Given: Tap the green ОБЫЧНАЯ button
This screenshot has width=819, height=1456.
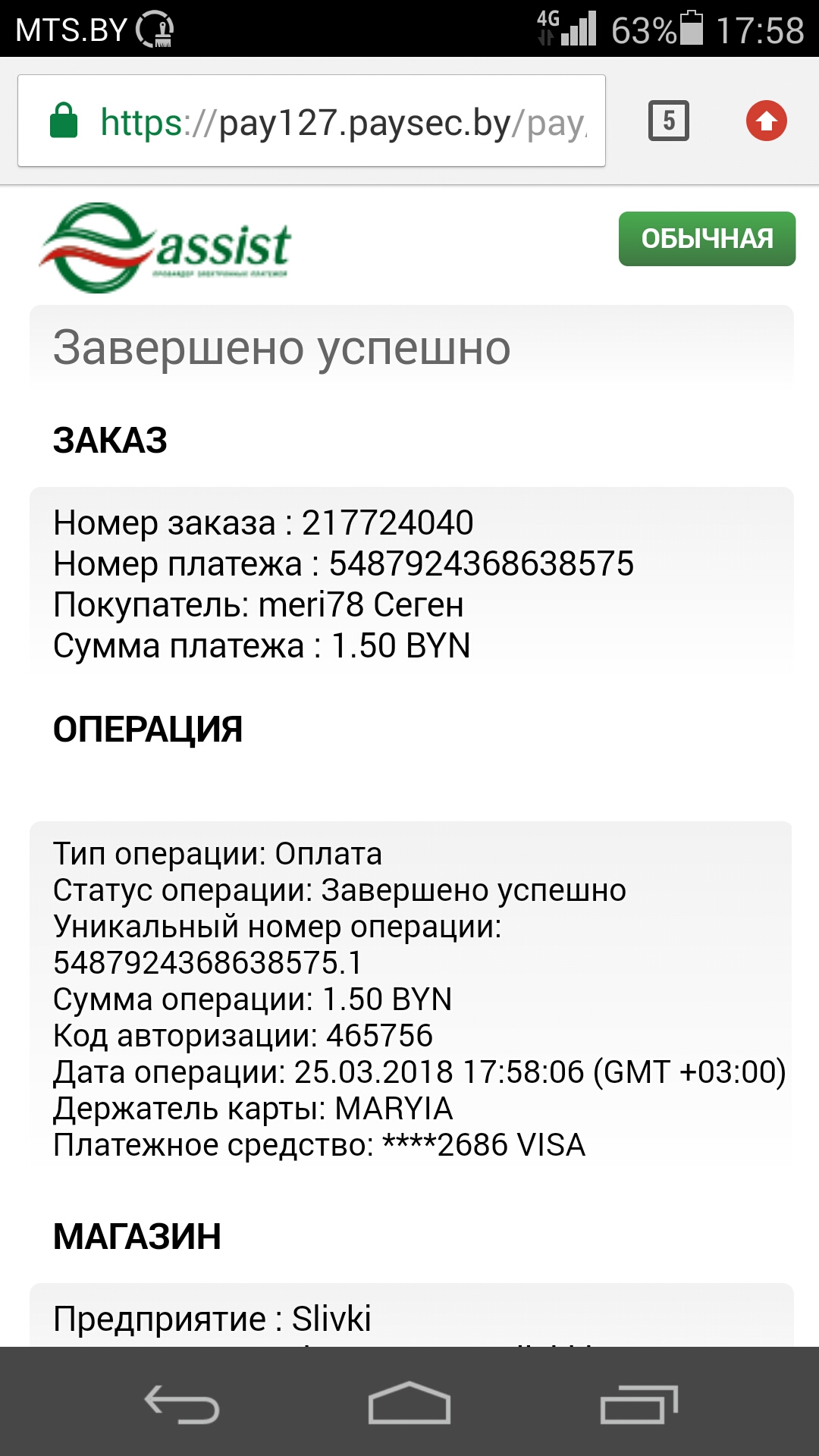Looking at the screenshot, I should [x=707, y=239].
